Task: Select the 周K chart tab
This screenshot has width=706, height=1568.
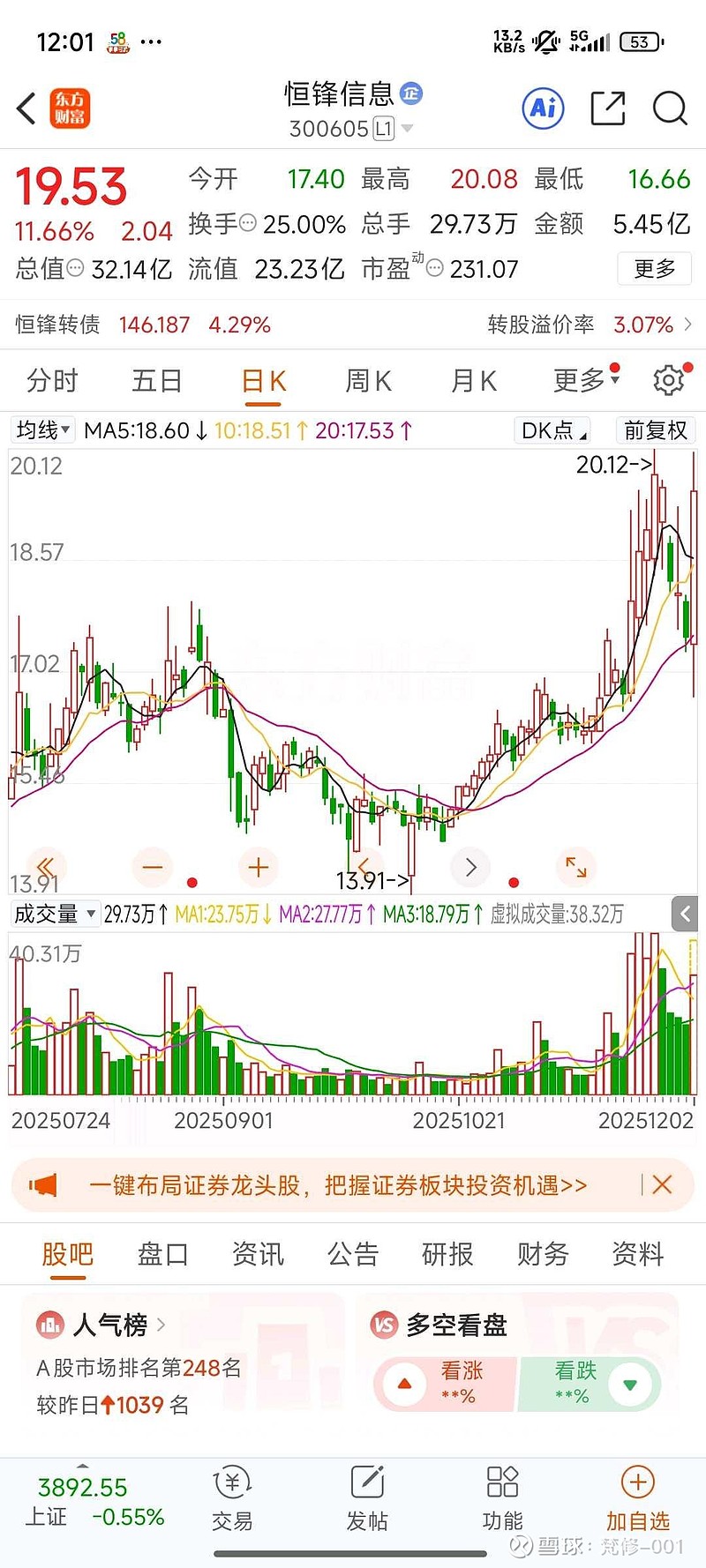Action: point(368,381)
